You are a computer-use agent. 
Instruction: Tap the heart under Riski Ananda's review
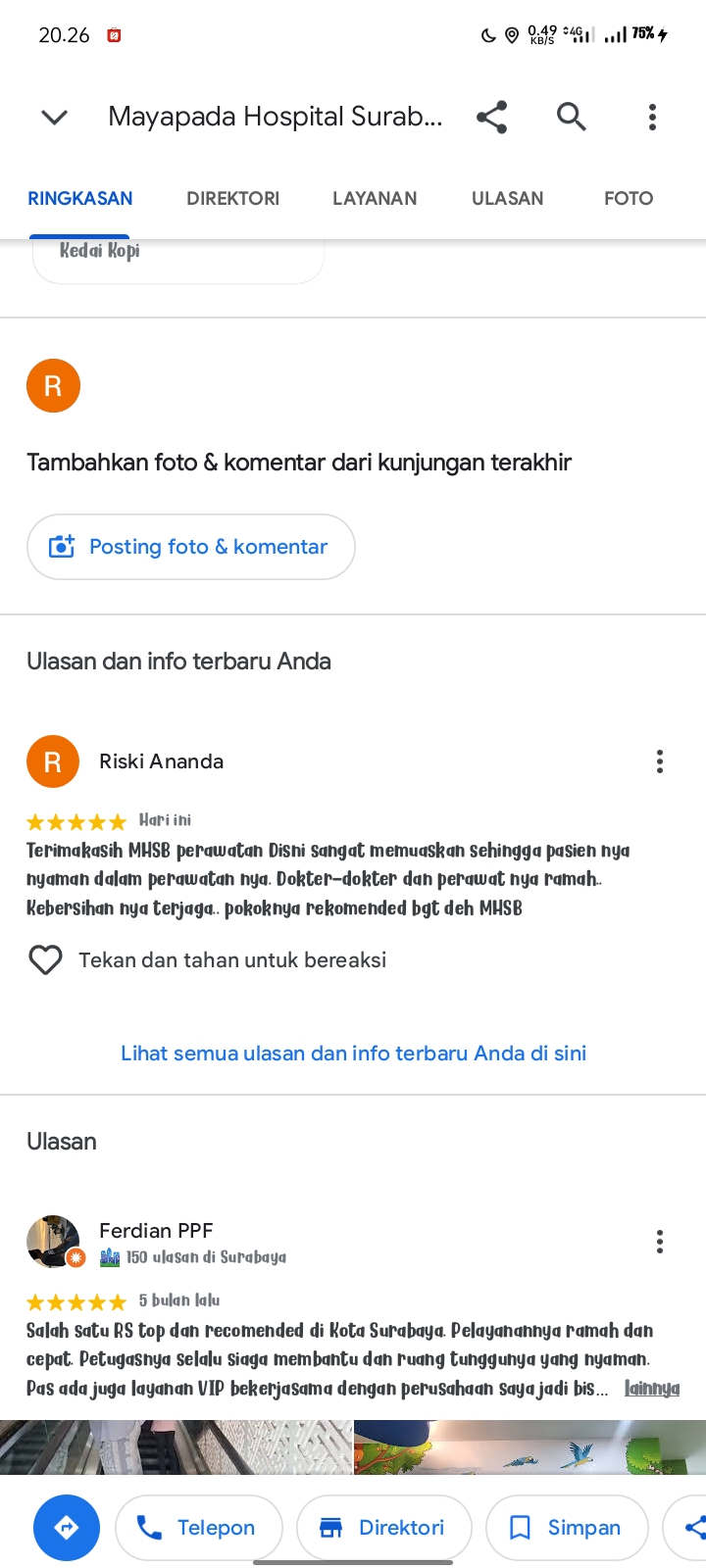[x=45, y=959]
